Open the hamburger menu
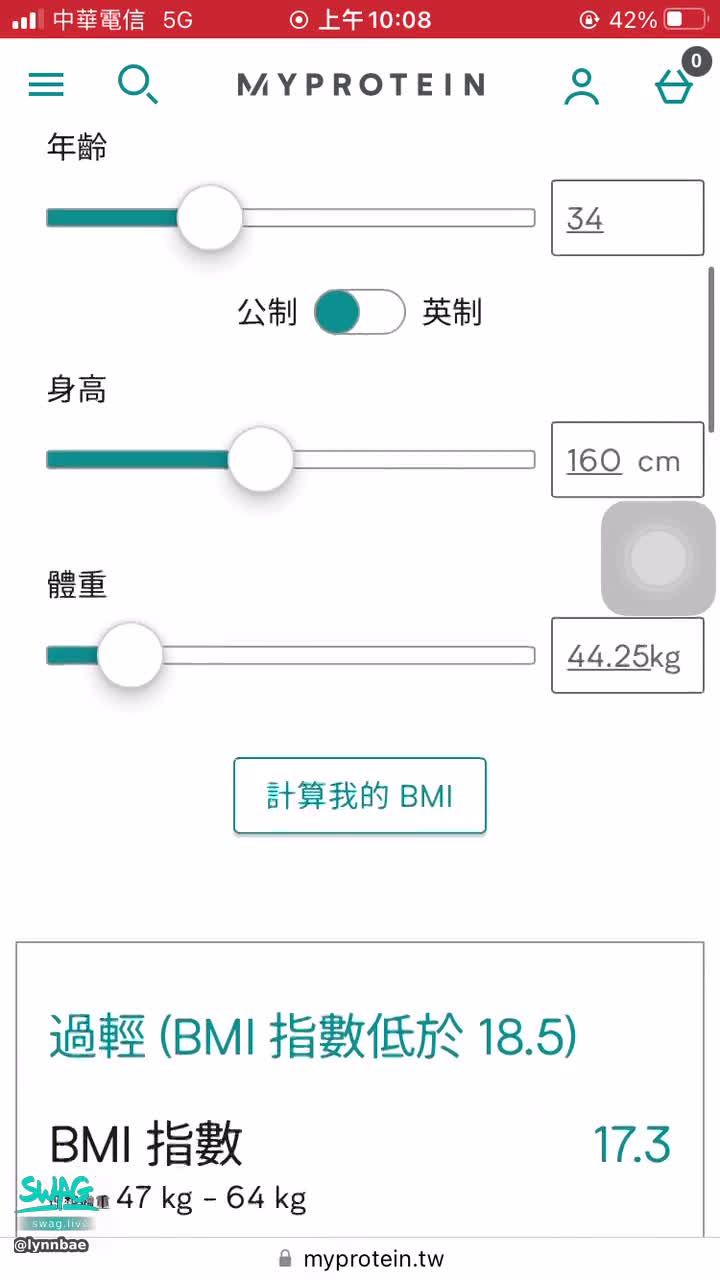 [46, 85]
